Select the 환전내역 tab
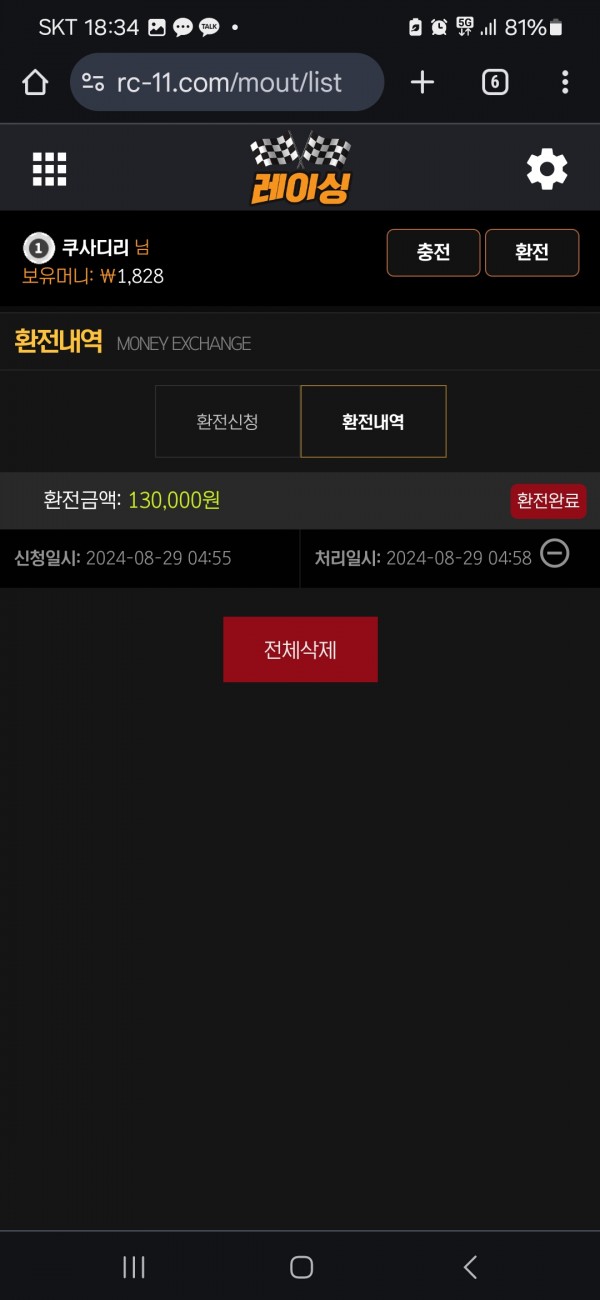The image size is (600, 1300). click(x=373, y=421)
